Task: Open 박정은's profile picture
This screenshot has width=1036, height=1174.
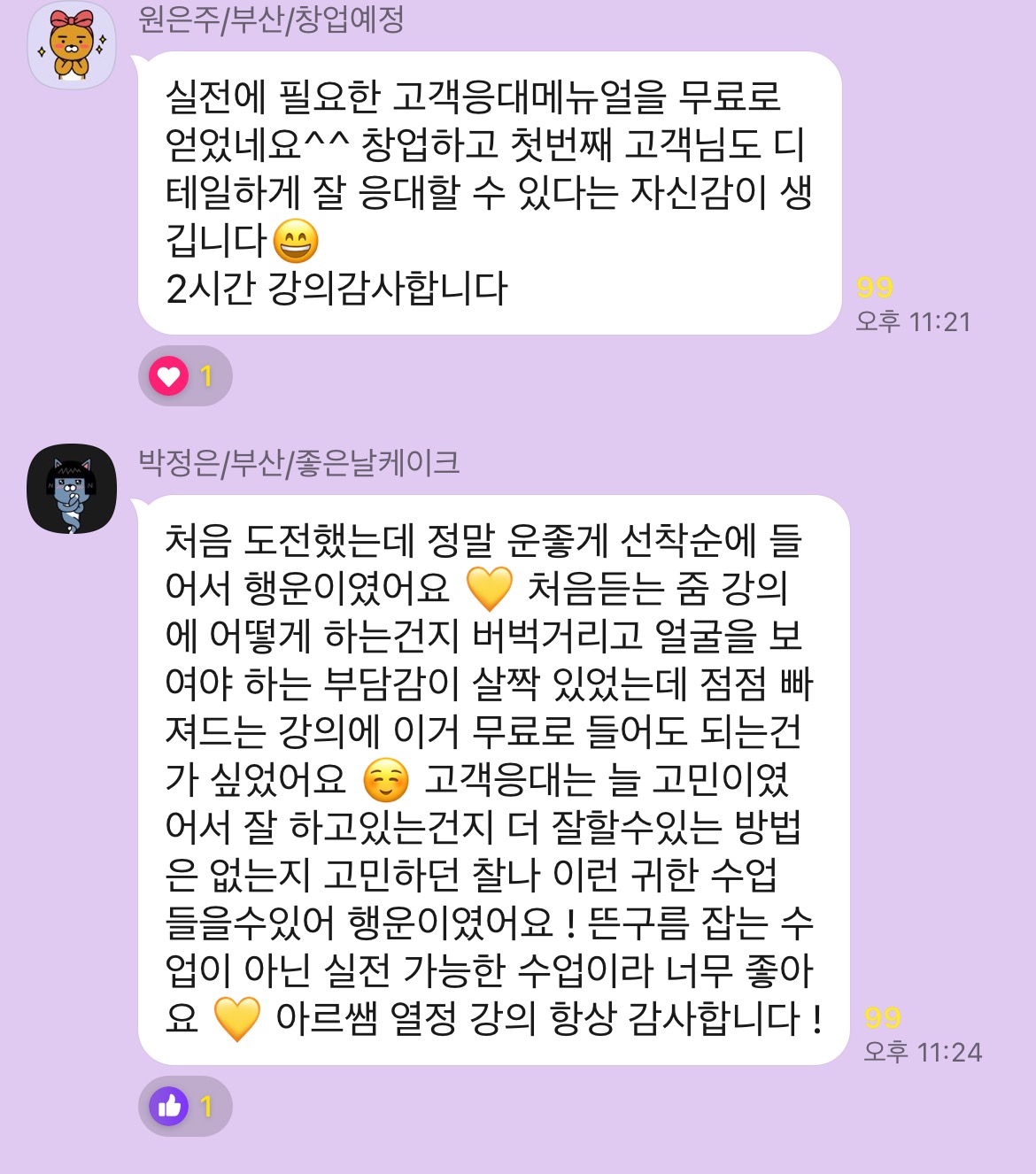Action: [x=72, y=489]
